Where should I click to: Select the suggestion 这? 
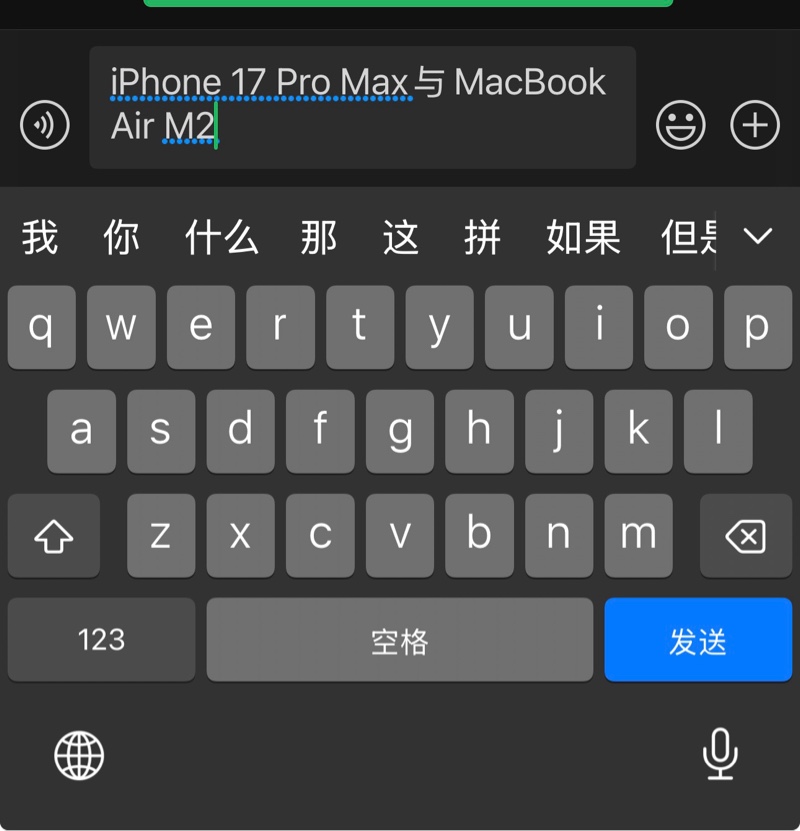(401, 237)
